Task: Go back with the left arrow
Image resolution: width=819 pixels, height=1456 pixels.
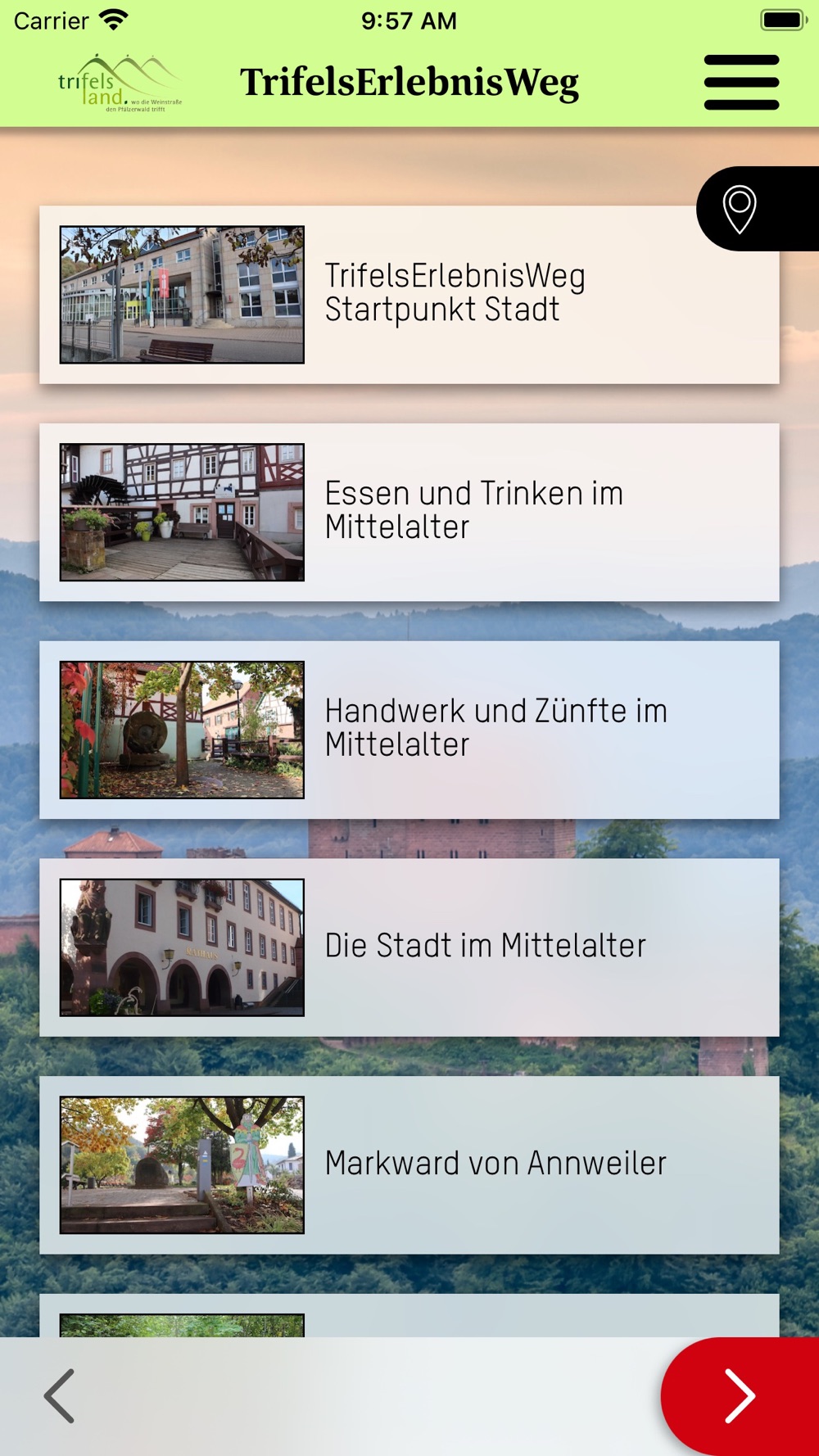Action: (60, 1395)
